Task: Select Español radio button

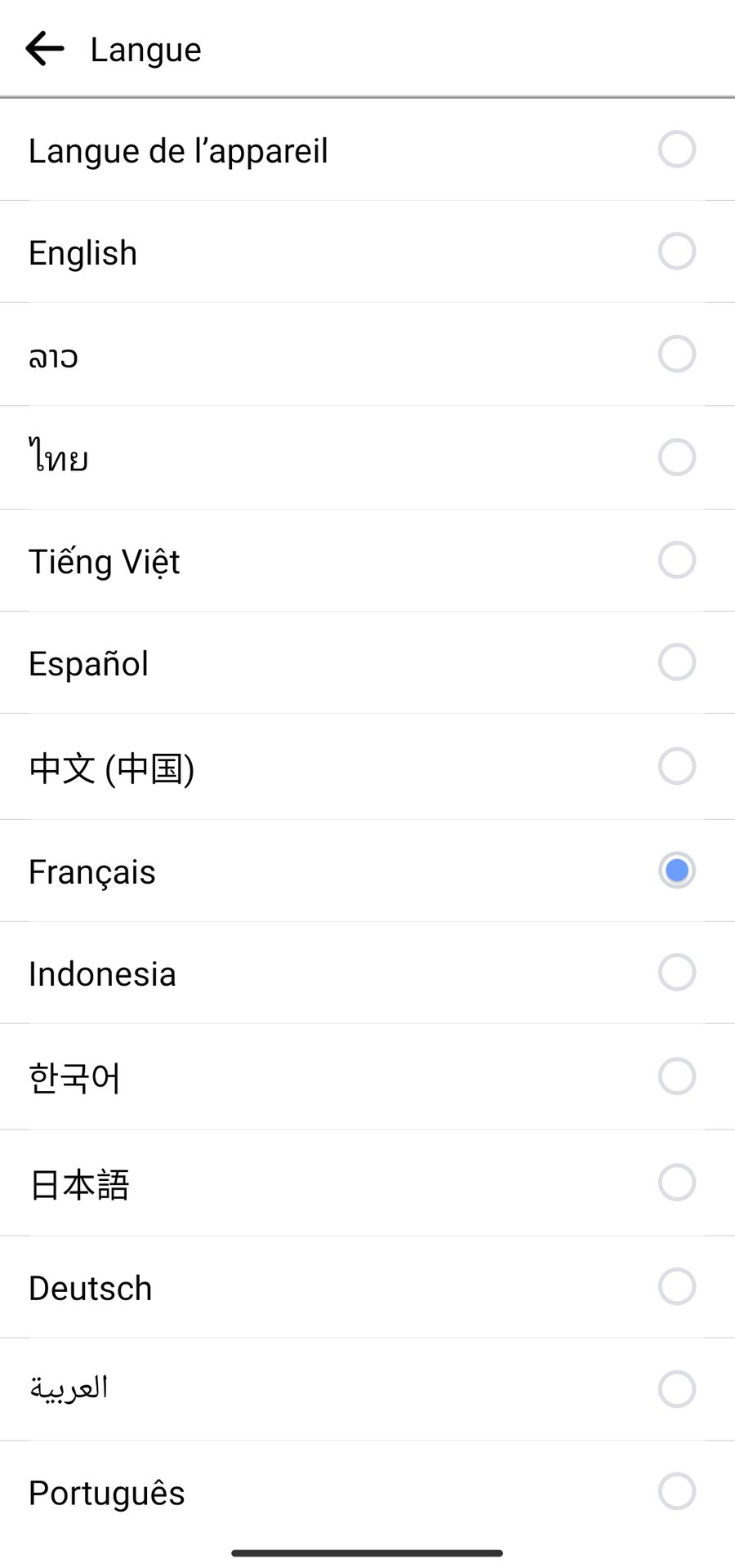Action: 676,662
